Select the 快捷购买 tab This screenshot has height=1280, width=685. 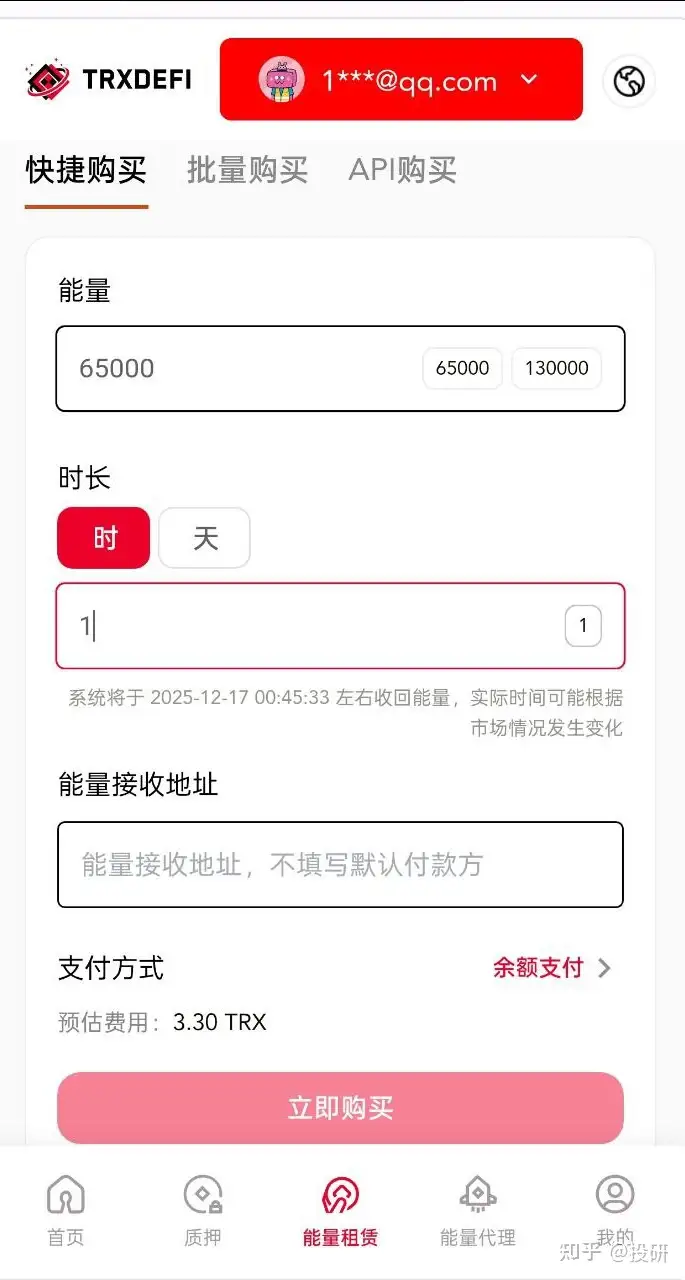86,171
